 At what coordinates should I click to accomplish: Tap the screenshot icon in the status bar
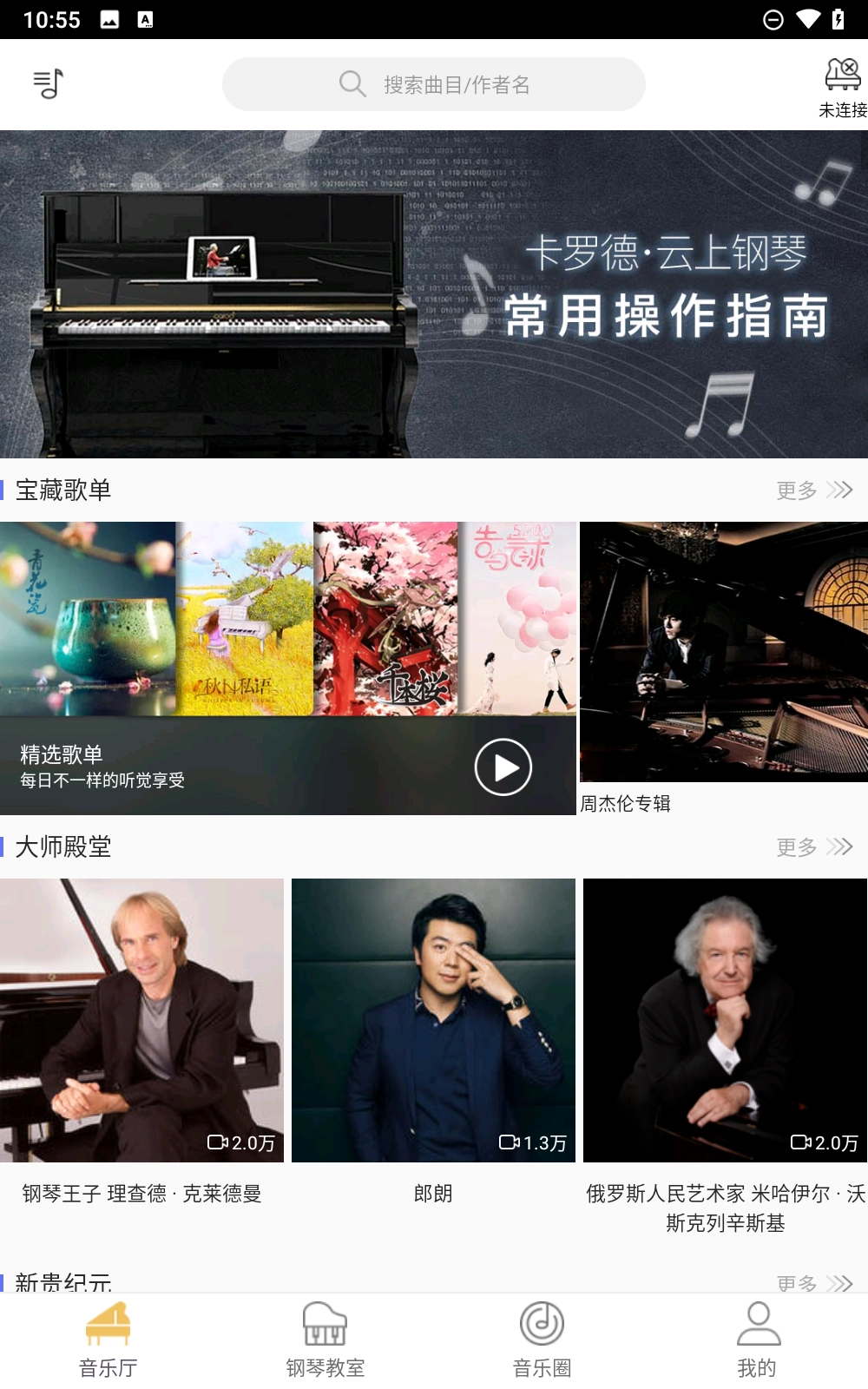pyautogui.click(x=108, y=17)
